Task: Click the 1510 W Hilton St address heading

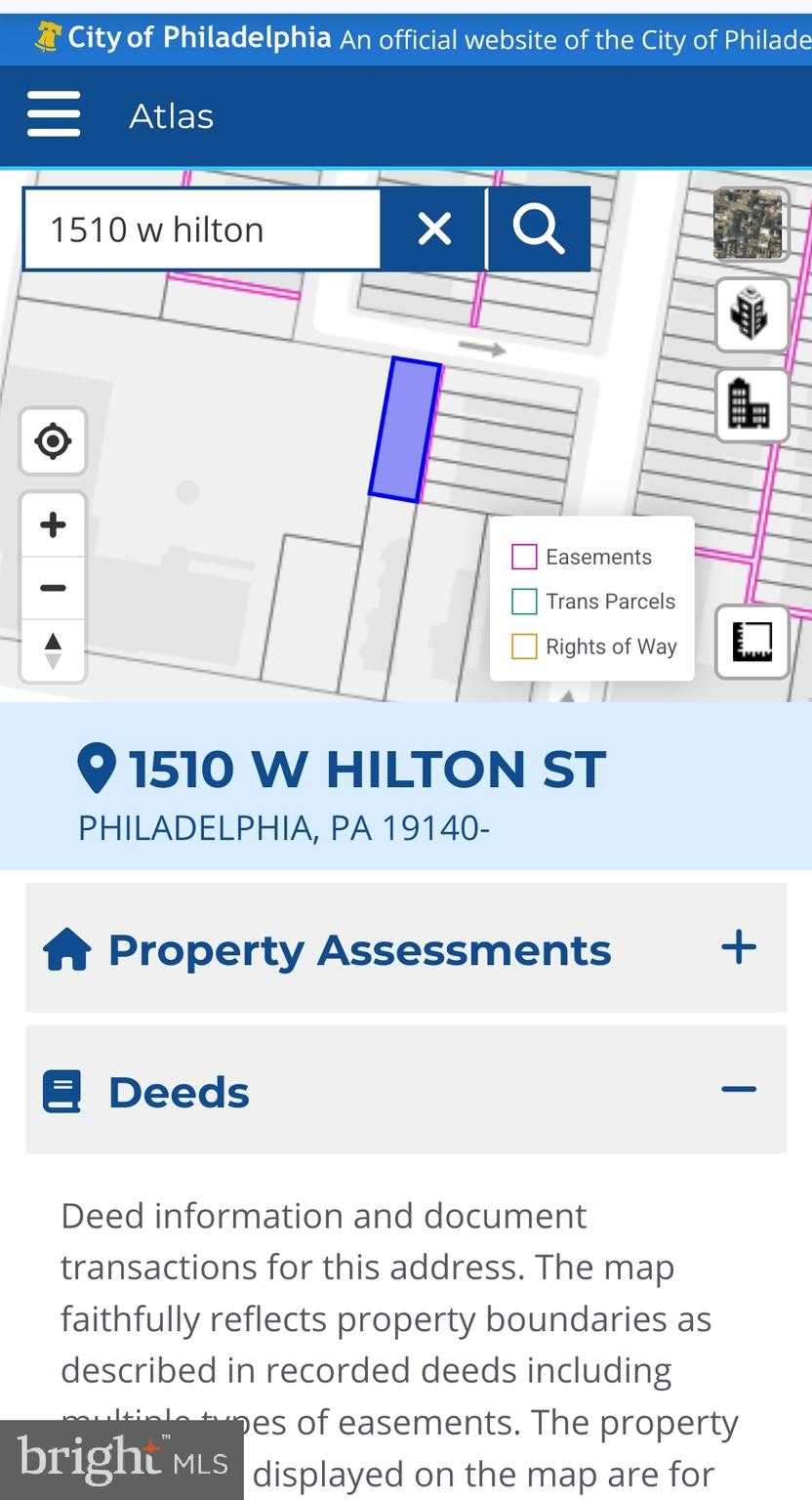Action: click(366, 769)
